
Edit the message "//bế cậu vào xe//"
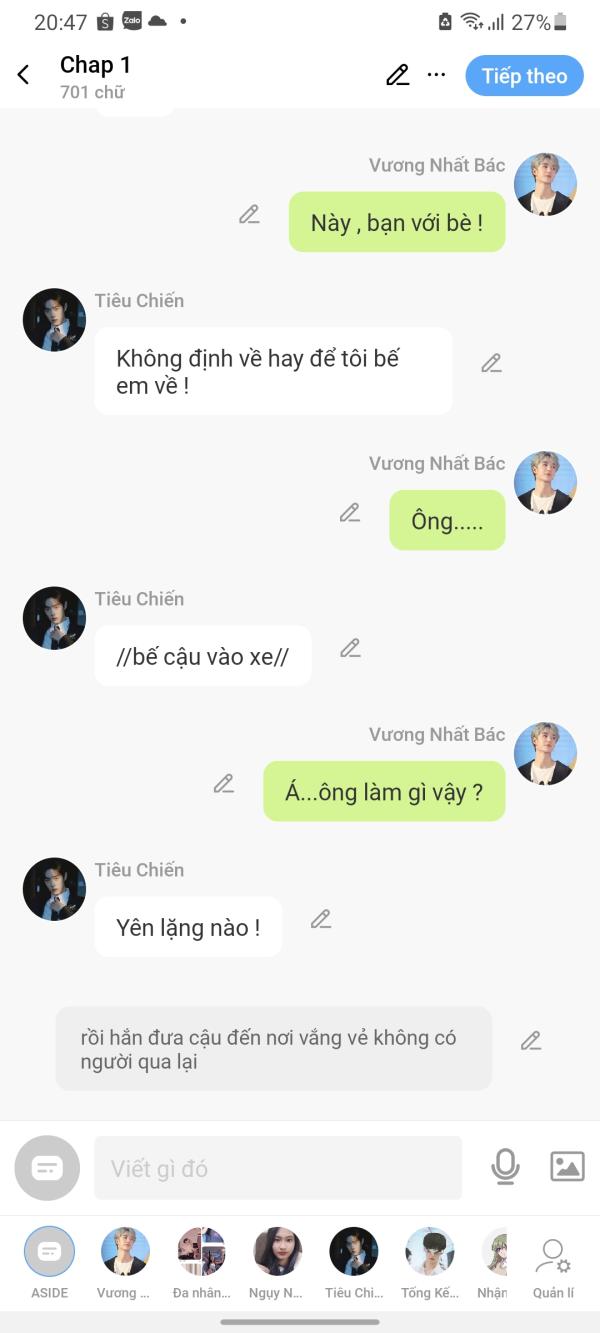[350, 648]
